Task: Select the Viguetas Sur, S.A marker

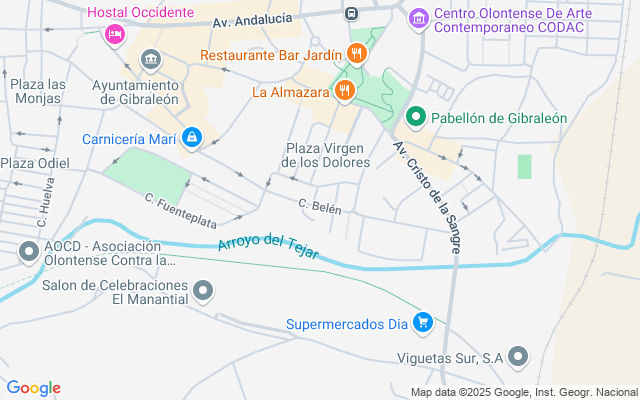Action: 518,357
